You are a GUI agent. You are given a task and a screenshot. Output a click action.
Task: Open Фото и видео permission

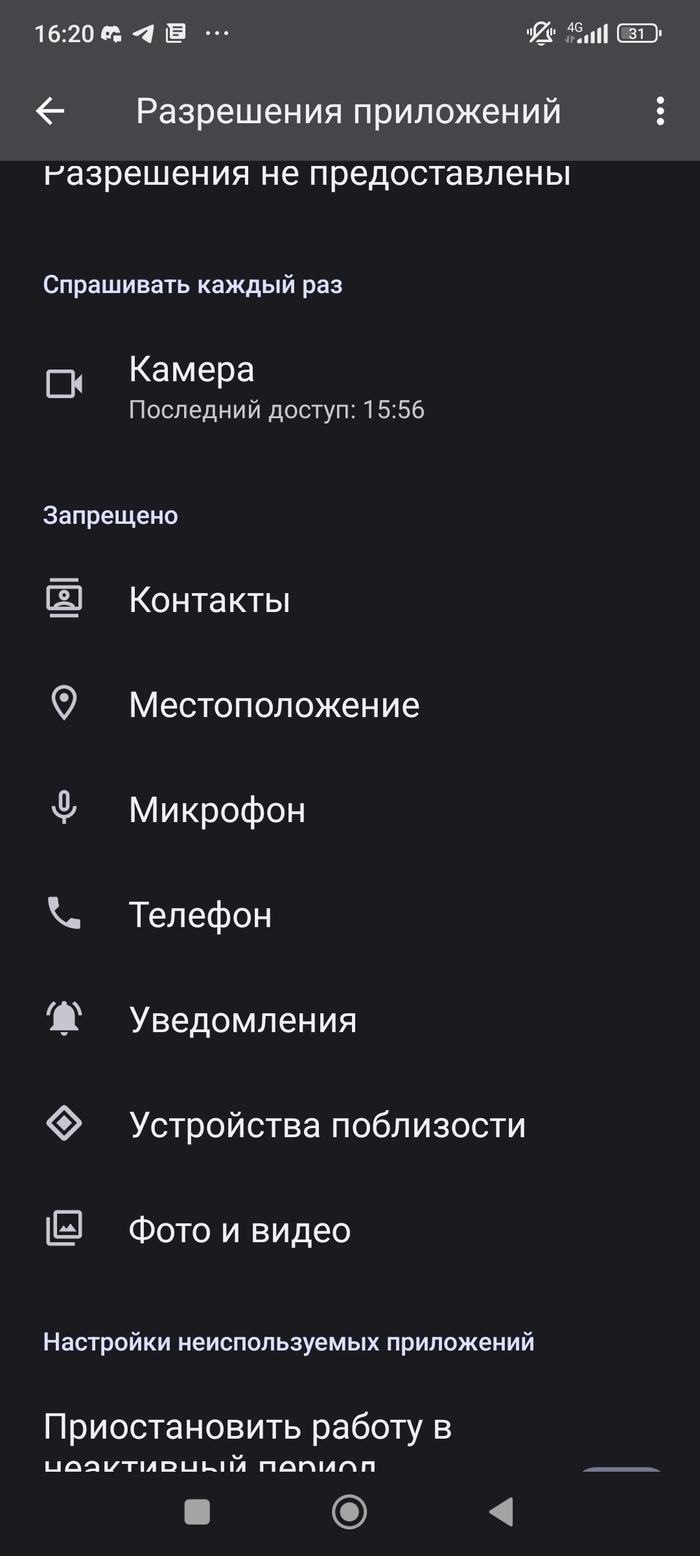[x=239, y=1230]
